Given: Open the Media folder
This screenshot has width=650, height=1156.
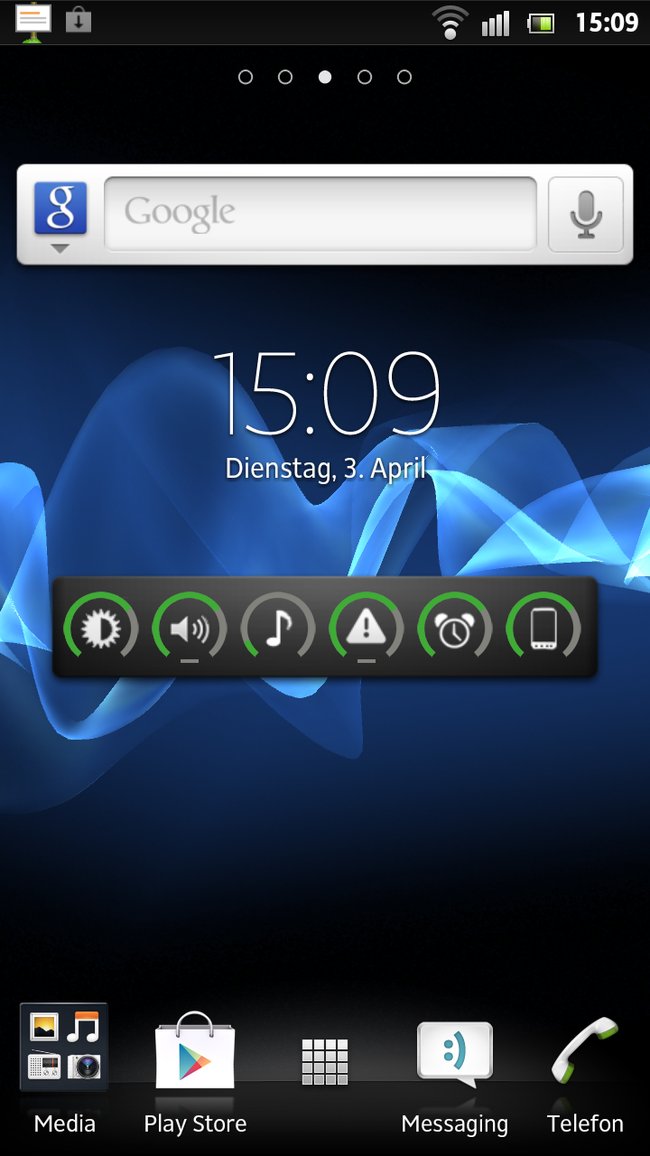Looking at the screenshot, I should coord(64,1069).
